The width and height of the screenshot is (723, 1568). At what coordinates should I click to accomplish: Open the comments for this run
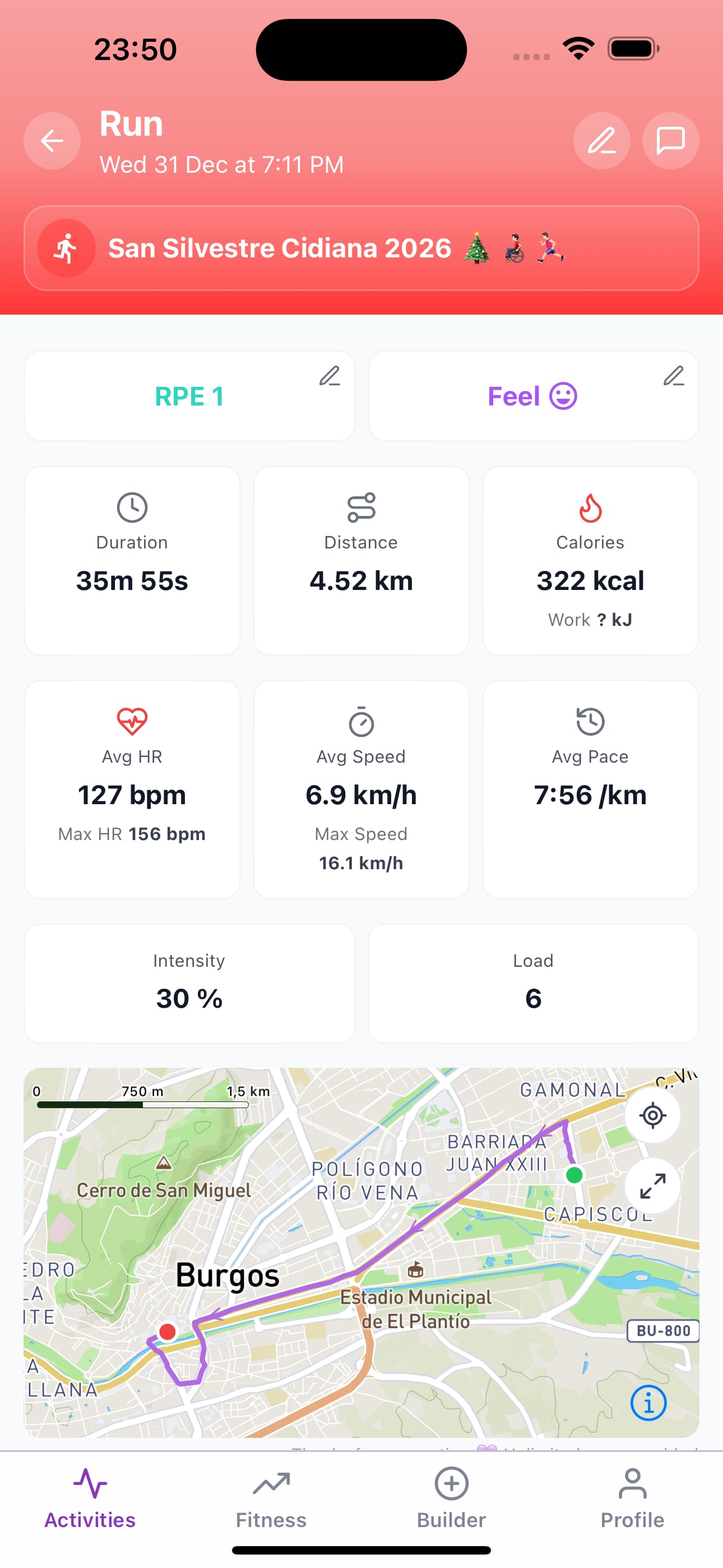[x=670, y=141]
